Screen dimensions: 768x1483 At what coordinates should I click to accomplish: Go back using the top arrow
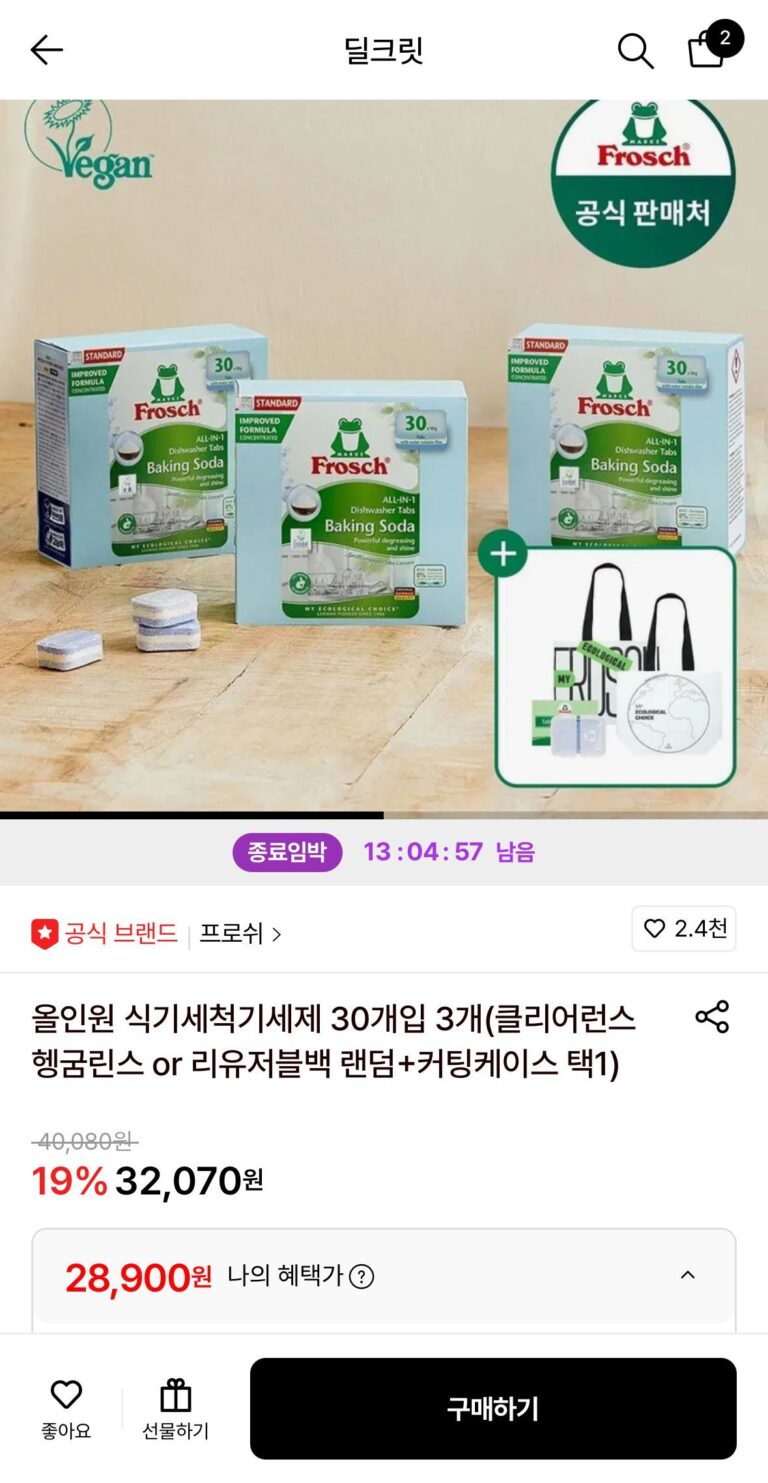click(x=46, y=50)
